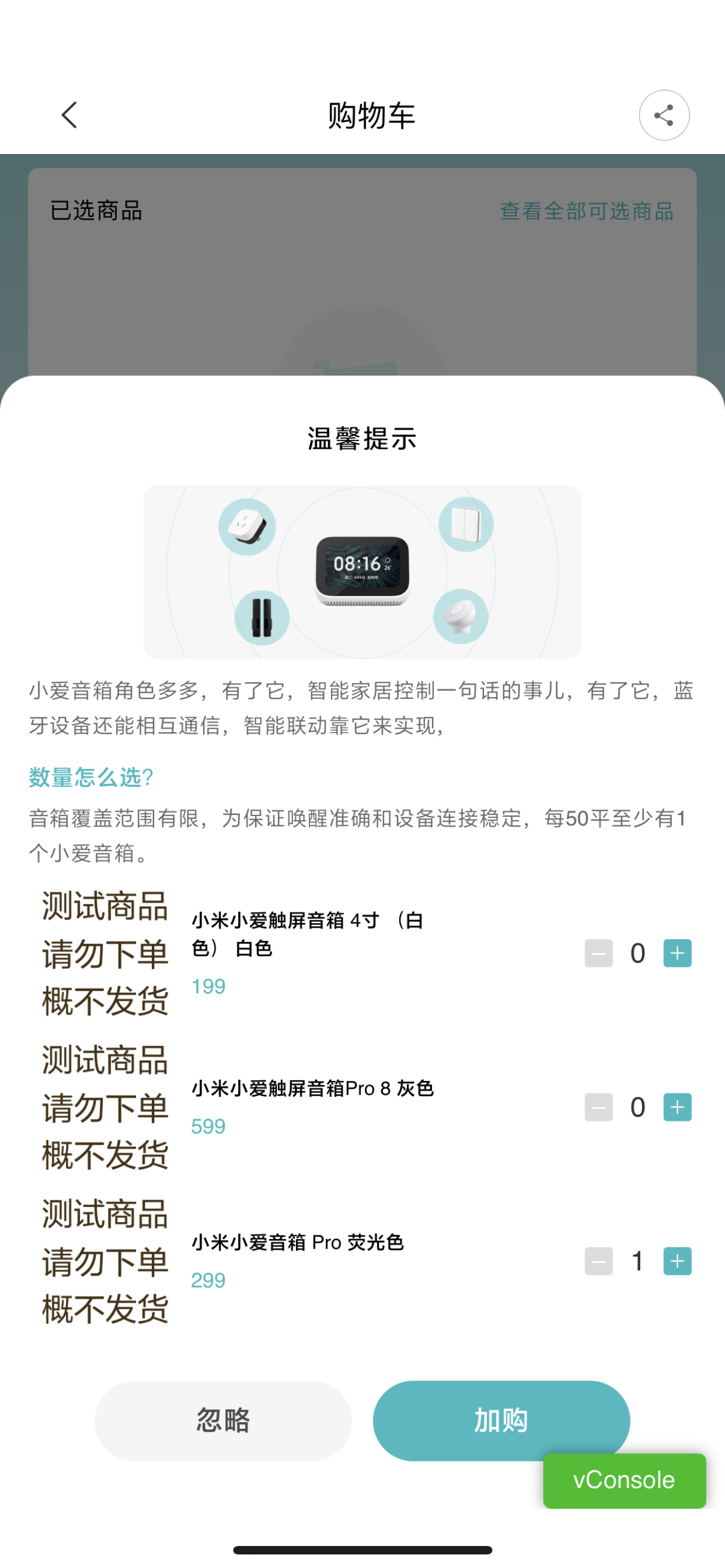This screenshot has width=725, height=1568.
Task: Tap 忽略 to ignore the suggestion
Action: click(x=223, y=1420)
